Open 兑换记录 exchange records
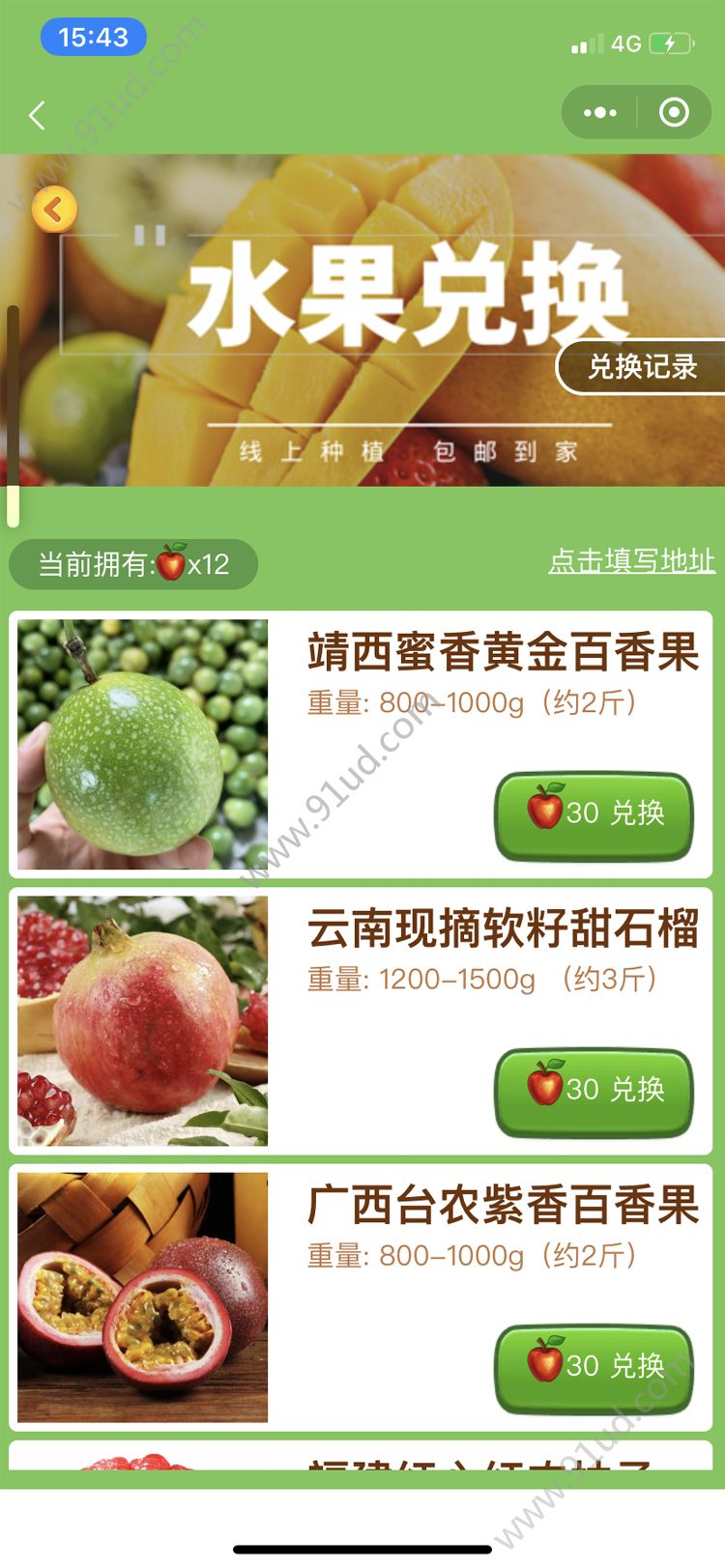This screenshot has width=725, height=1568. point(642,367)
